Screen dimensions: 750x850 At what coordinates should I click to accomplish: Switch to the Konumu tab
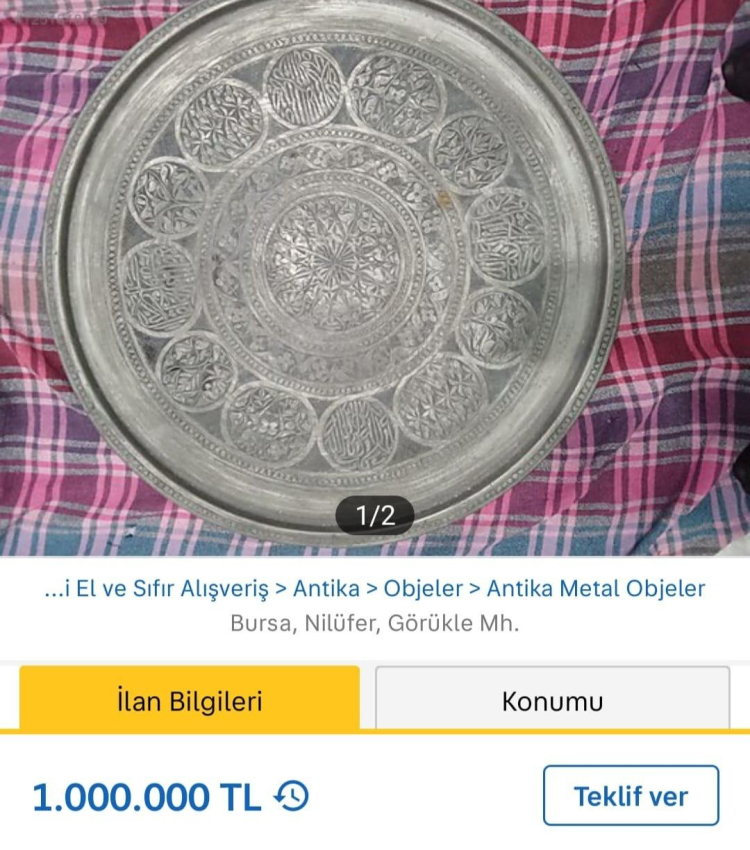[x=552, y=700]
